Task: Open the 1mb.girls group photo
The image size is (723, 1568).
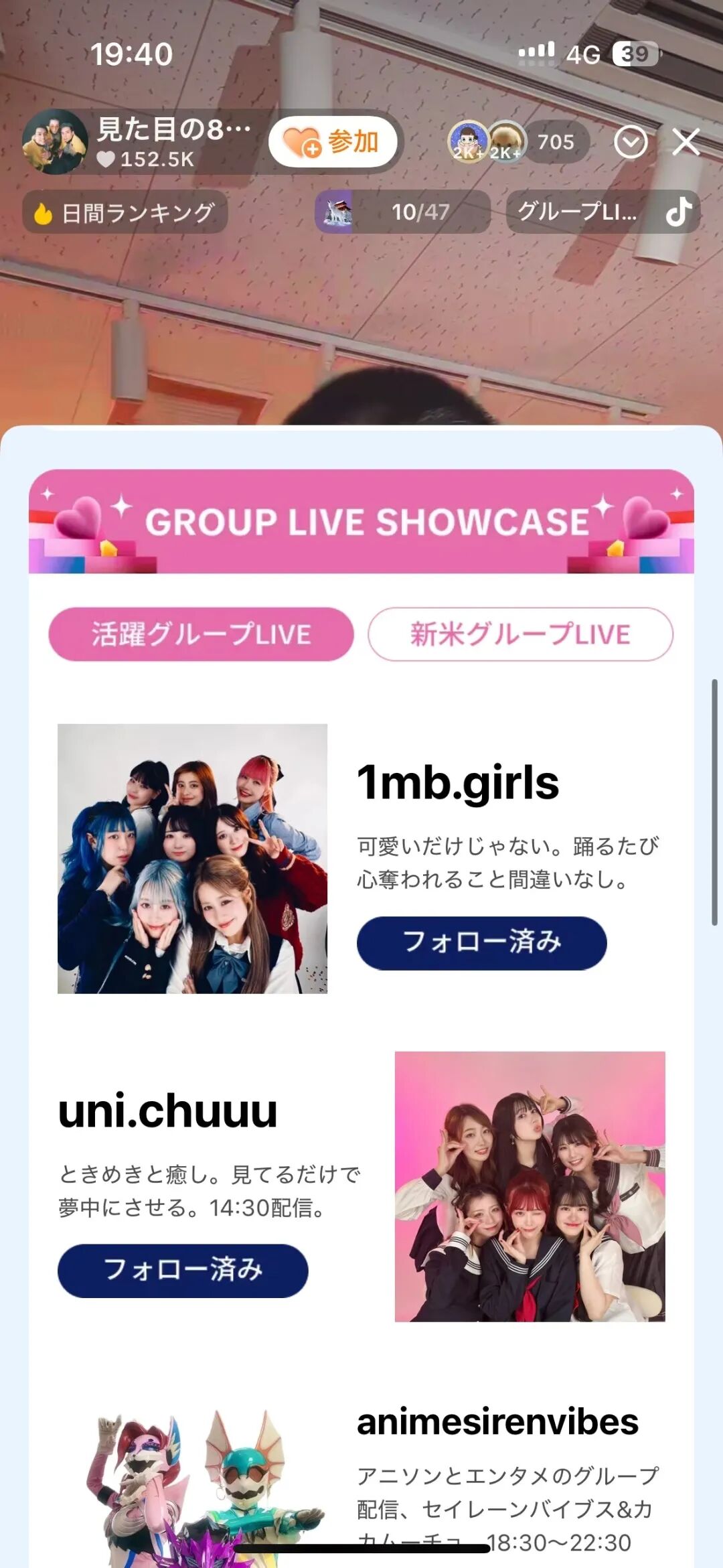Action: (x=192, y=859)
